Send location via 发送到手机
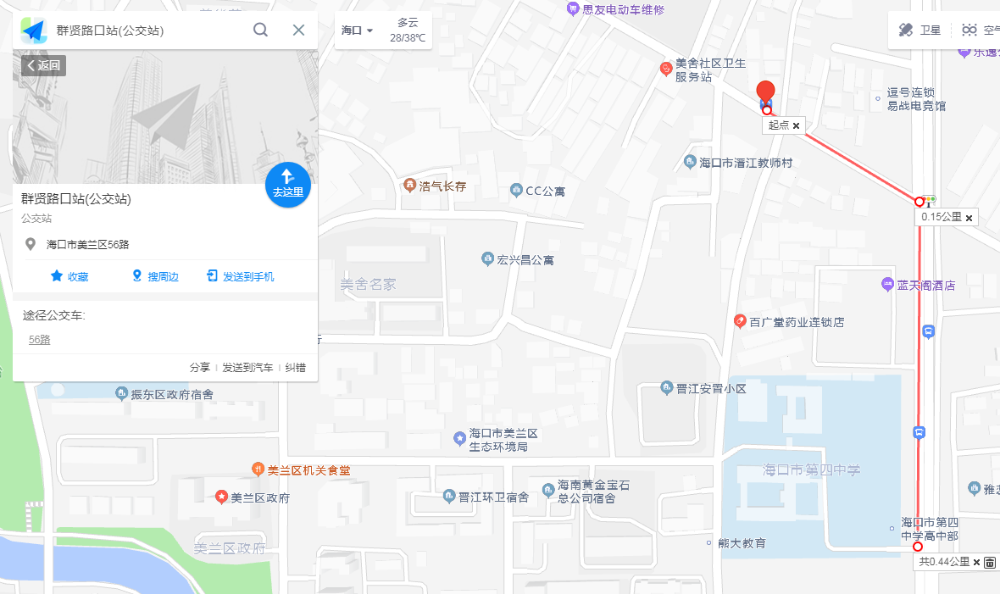Image resolution: width=1000 pixels, height=594 pixels. (240, 277)
